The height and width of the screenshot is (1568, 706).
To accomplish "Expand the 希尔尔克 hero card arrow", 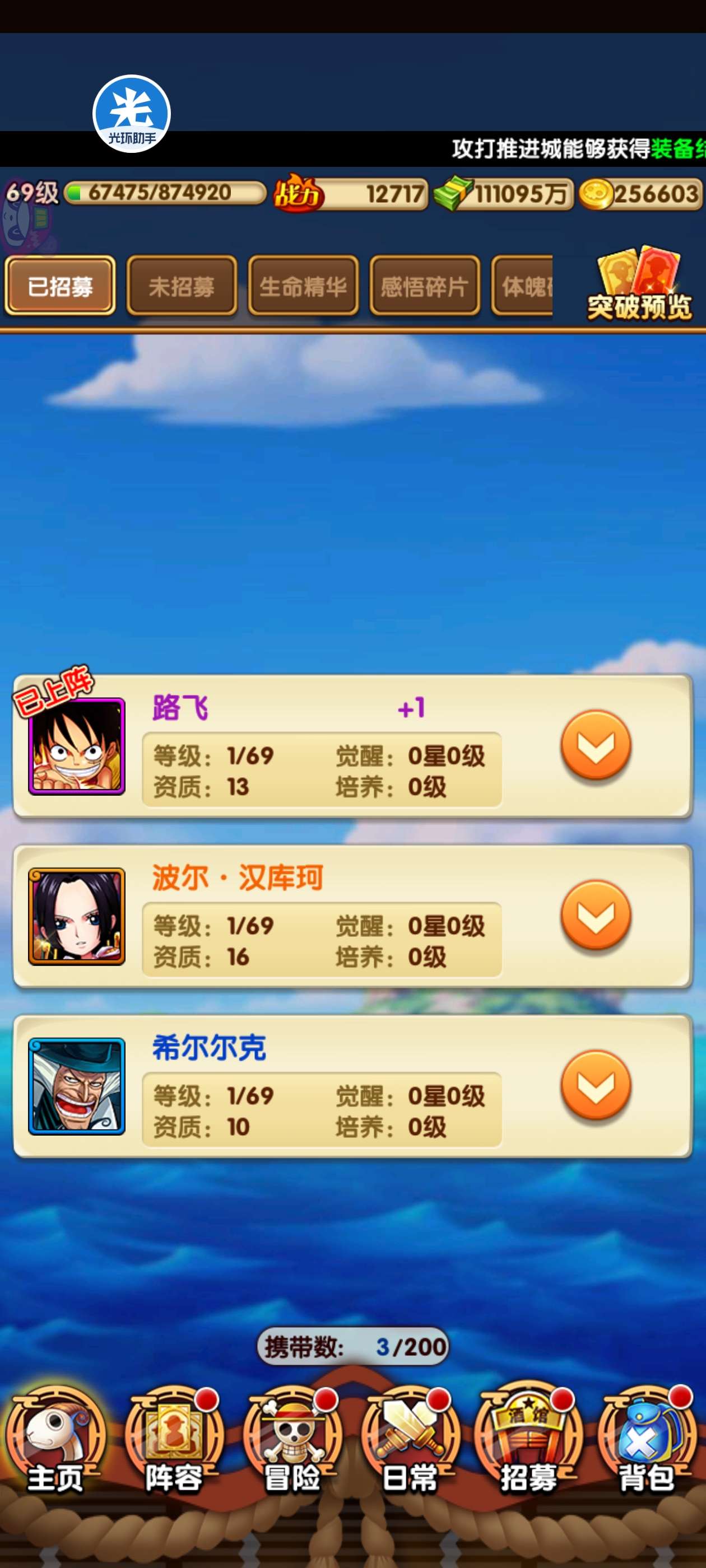I will click(x=595, y=1085).
